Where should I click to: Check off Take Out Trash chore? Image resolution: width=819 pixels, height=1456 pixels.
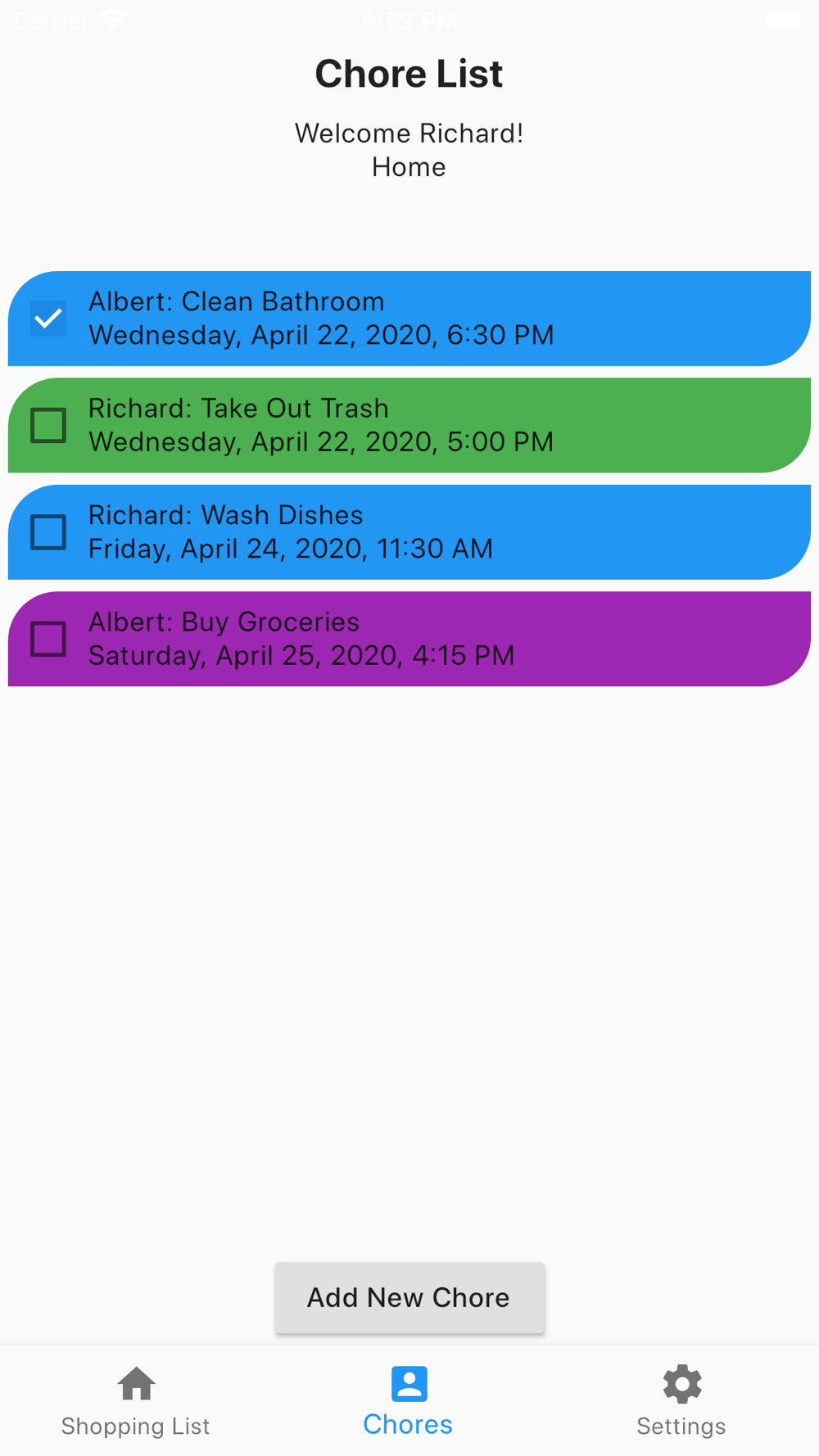tap(48, 425)
